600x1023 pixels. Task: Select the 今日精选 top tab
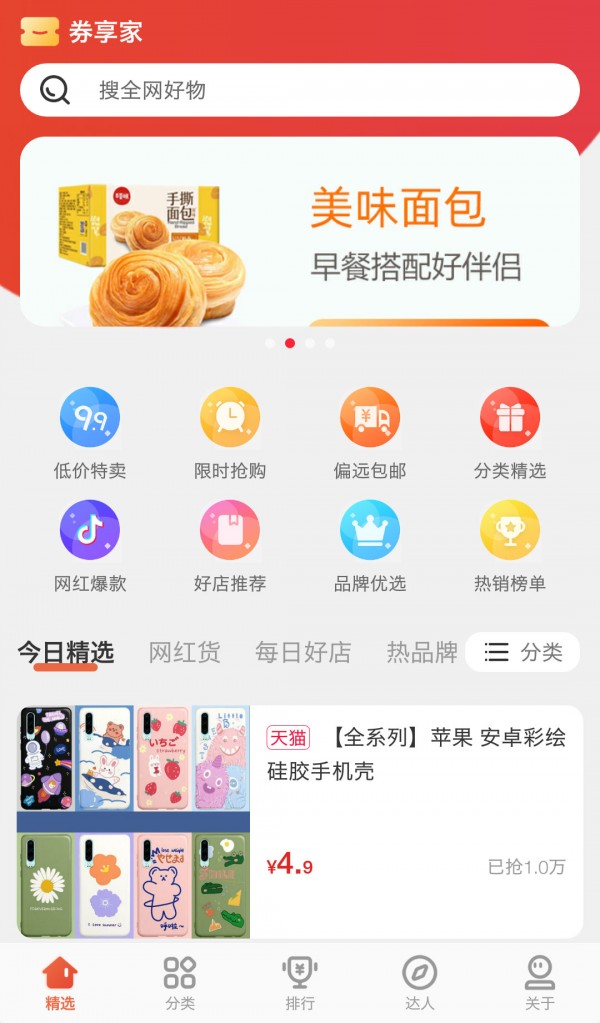click(65, 653)
